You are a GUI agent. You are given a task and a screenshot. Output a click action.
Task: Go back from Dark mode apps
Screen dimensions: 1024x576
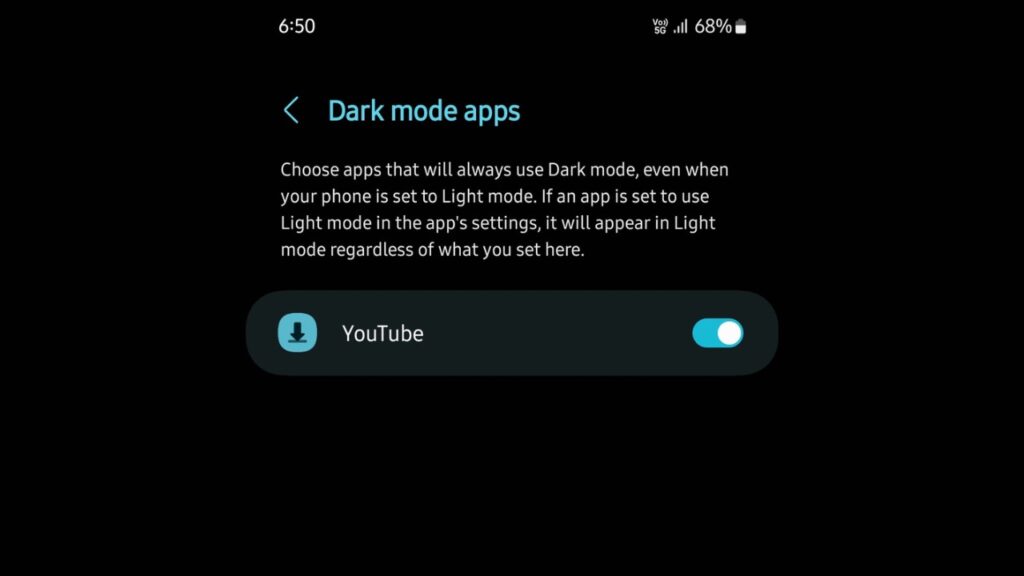[291, 111]
